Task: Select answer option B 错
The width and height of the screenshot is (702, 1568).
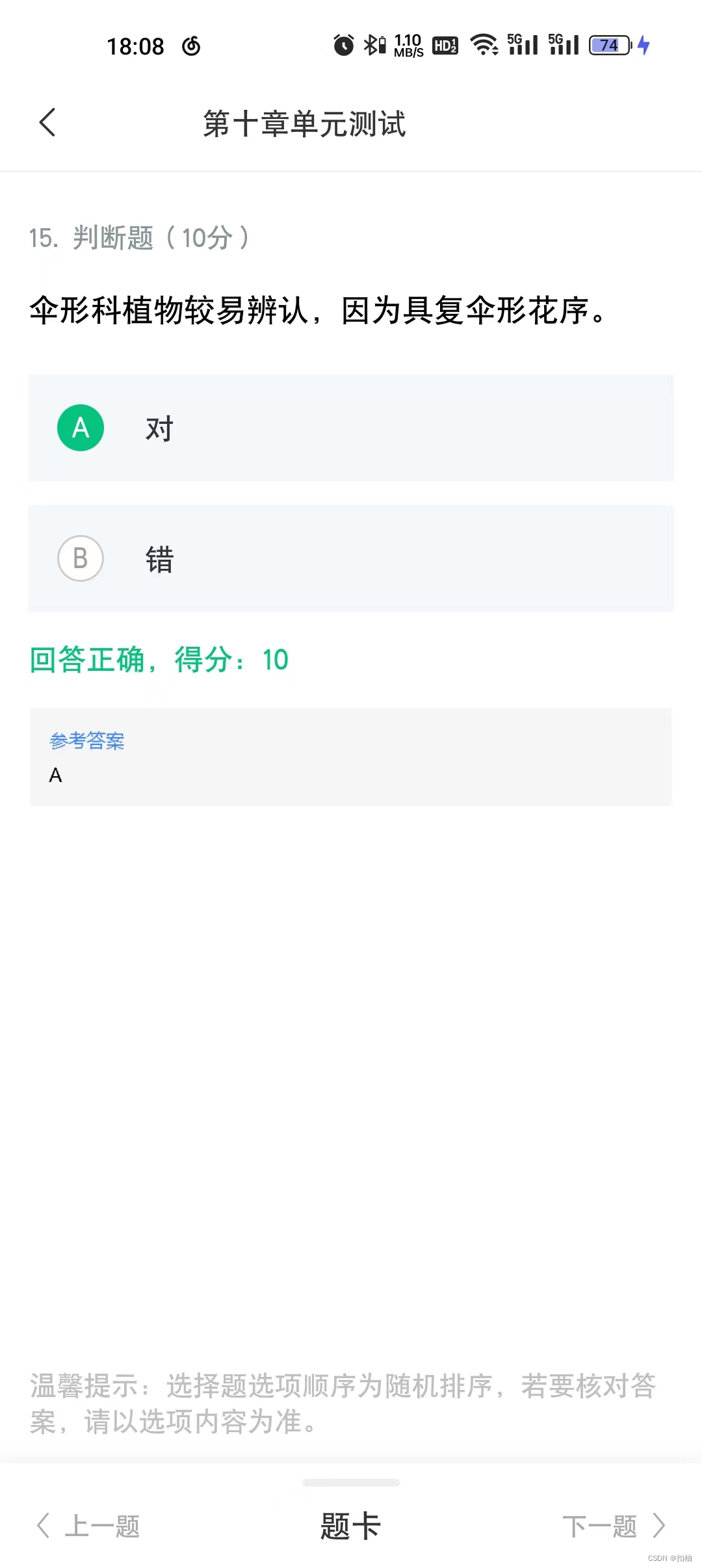Action: pyautogui.click(x=351, y=558)
